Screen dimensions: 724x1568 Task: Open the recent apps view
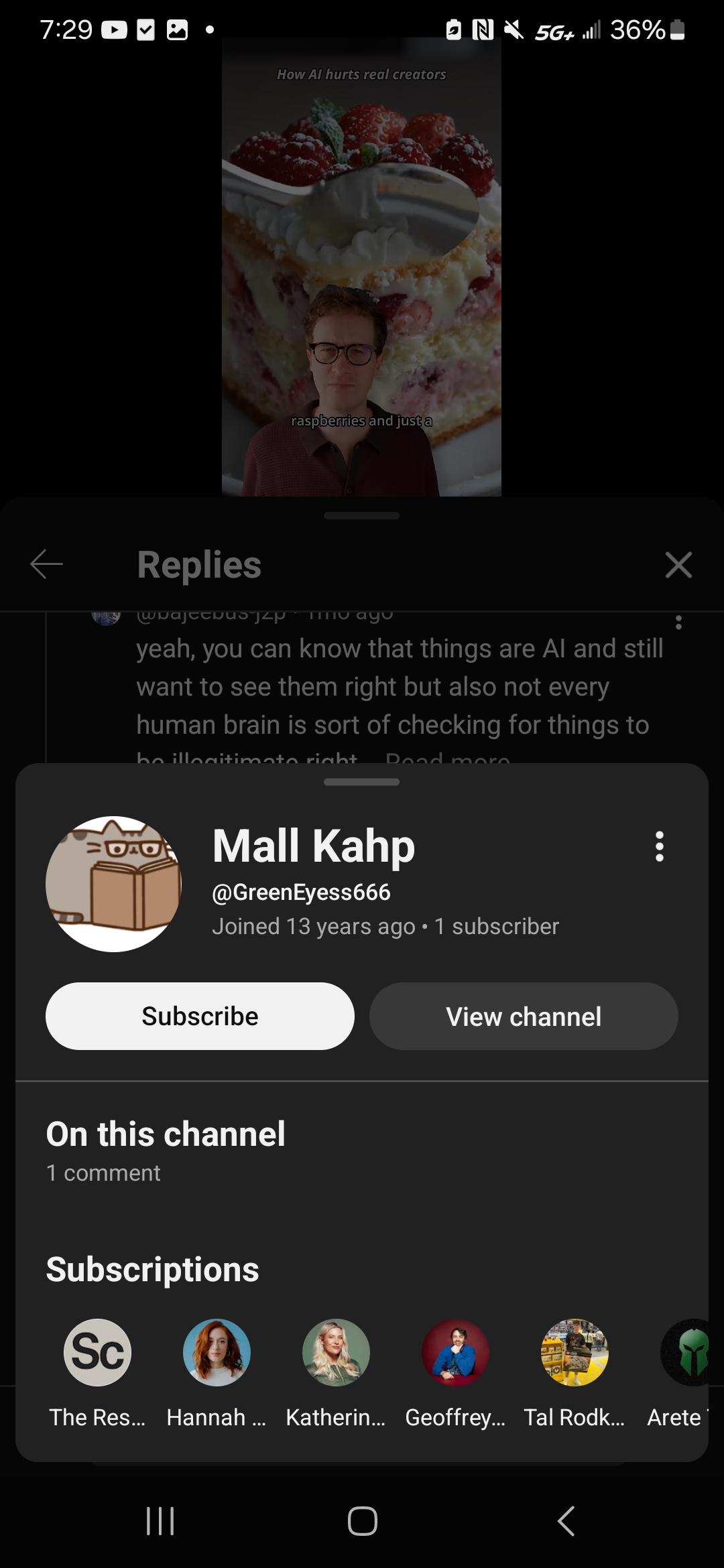point(160,1521)
